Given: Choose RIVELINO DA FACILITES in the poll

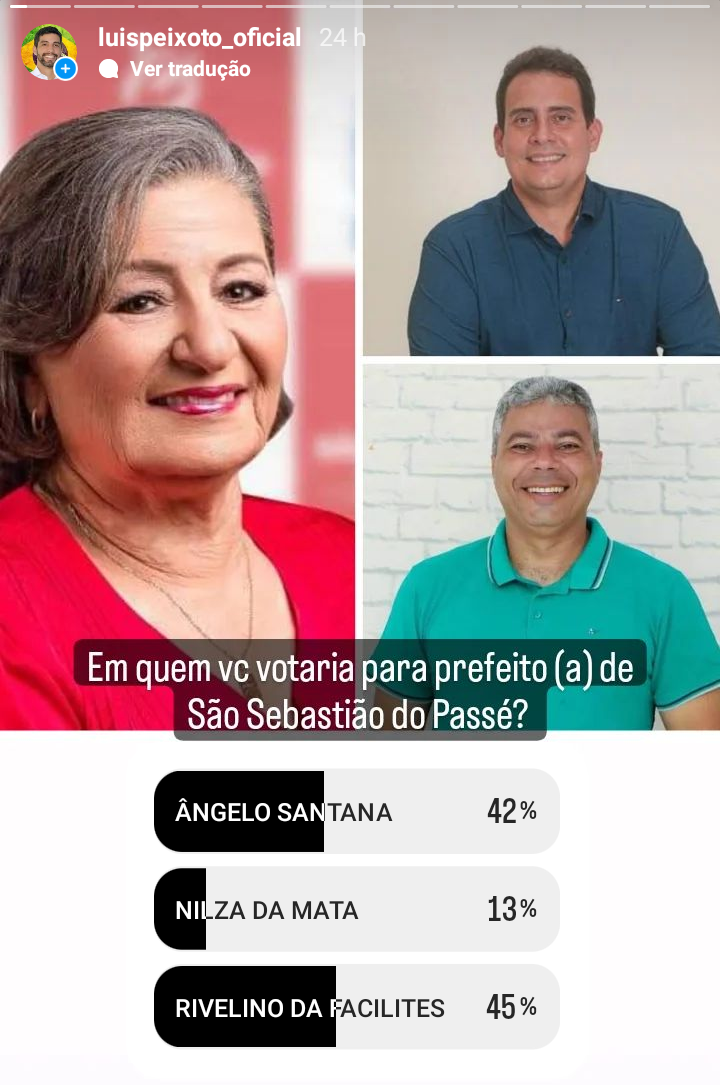Looking at the screenshot, I should [356, 1007].
